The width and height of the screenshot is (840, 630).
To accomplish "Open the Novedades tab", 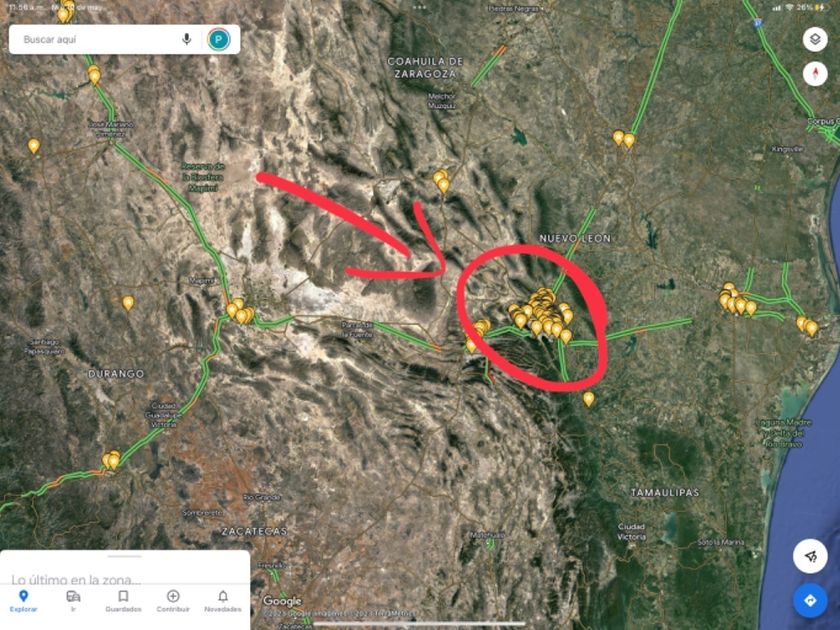I will point(223,601).
